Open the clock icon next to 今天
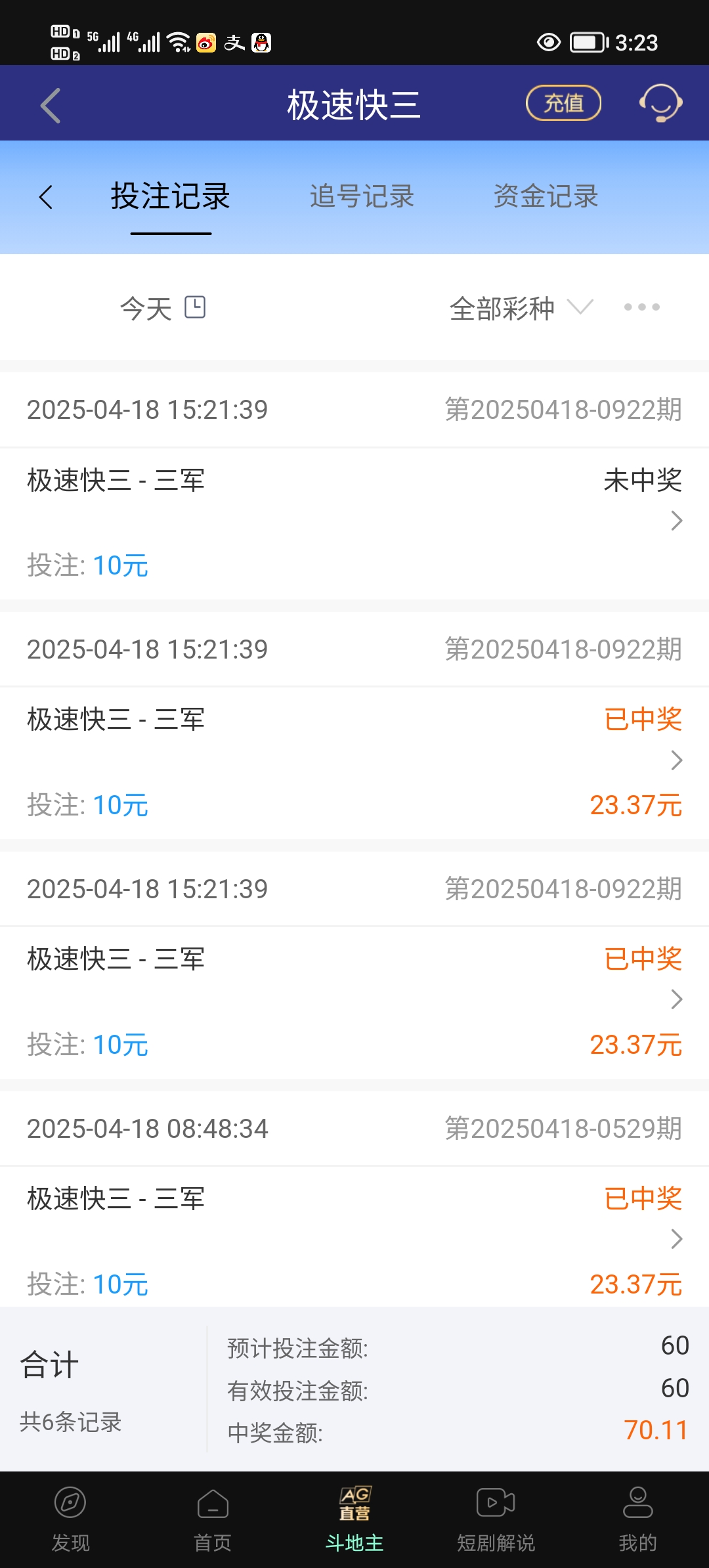Image resolution: width=709 pixels, height=1568 pixels. pyautogui.click(x=196, y=307)
